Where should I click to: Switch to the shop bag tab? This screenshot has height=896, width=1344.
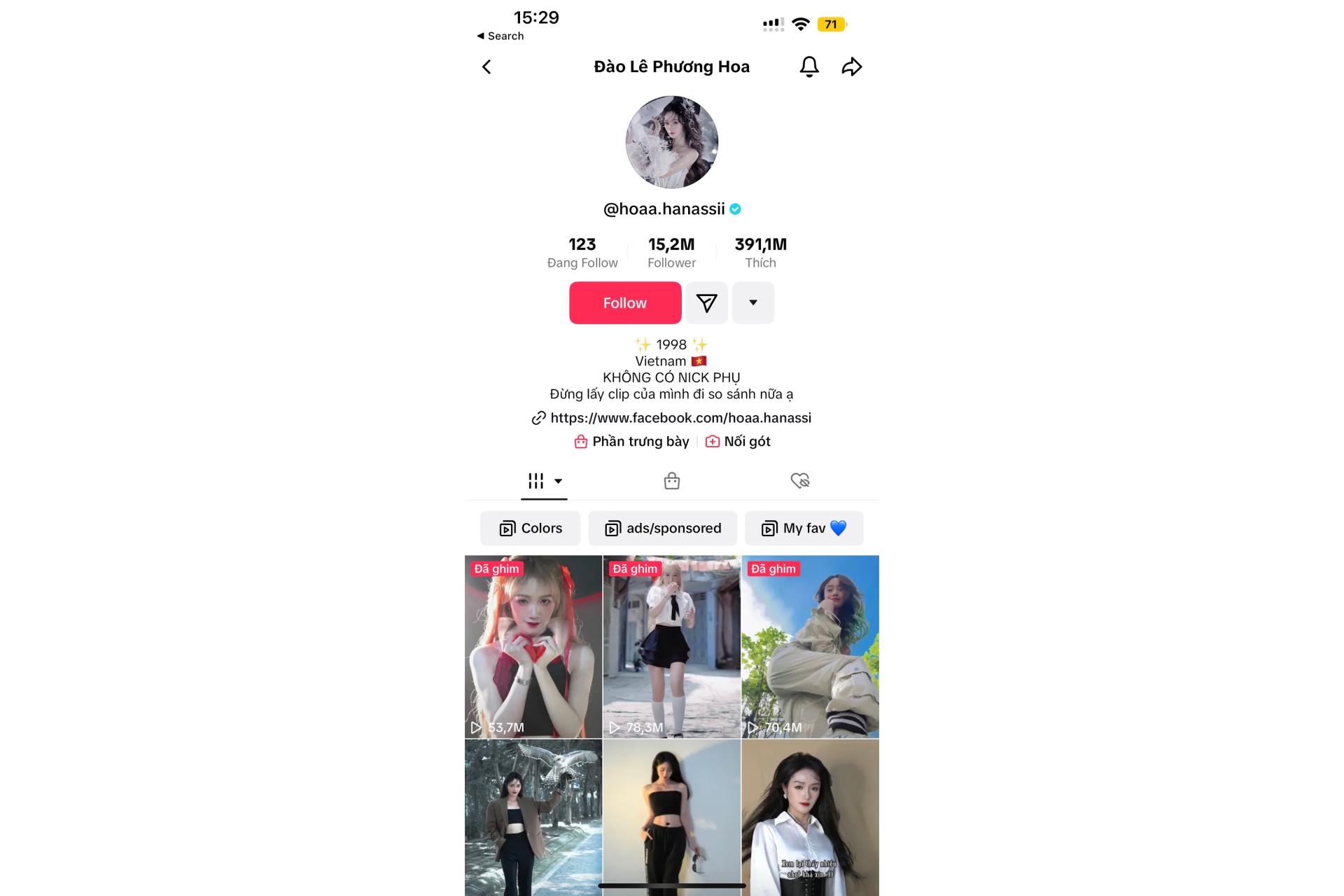tap(671, 481)
